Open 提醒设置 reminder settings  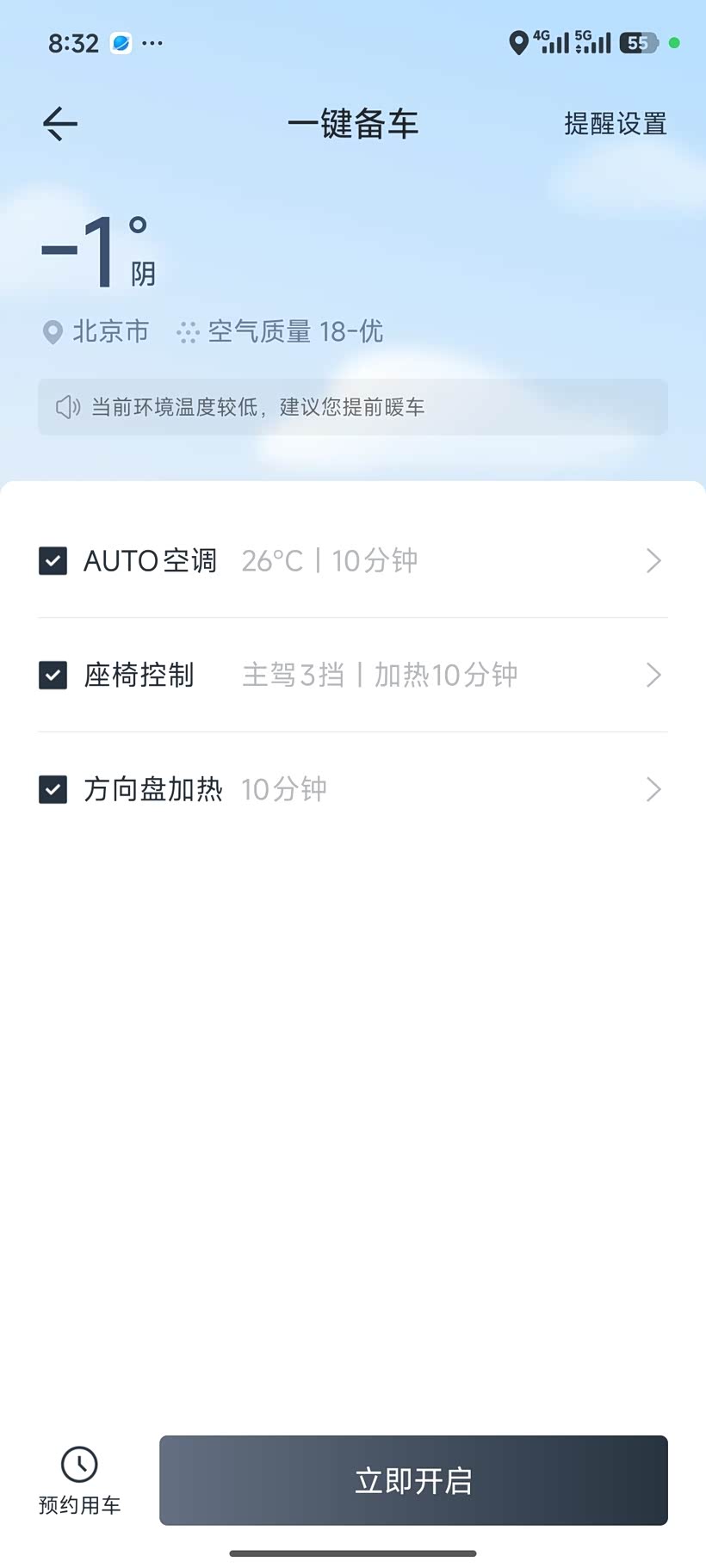pos(615,124)
